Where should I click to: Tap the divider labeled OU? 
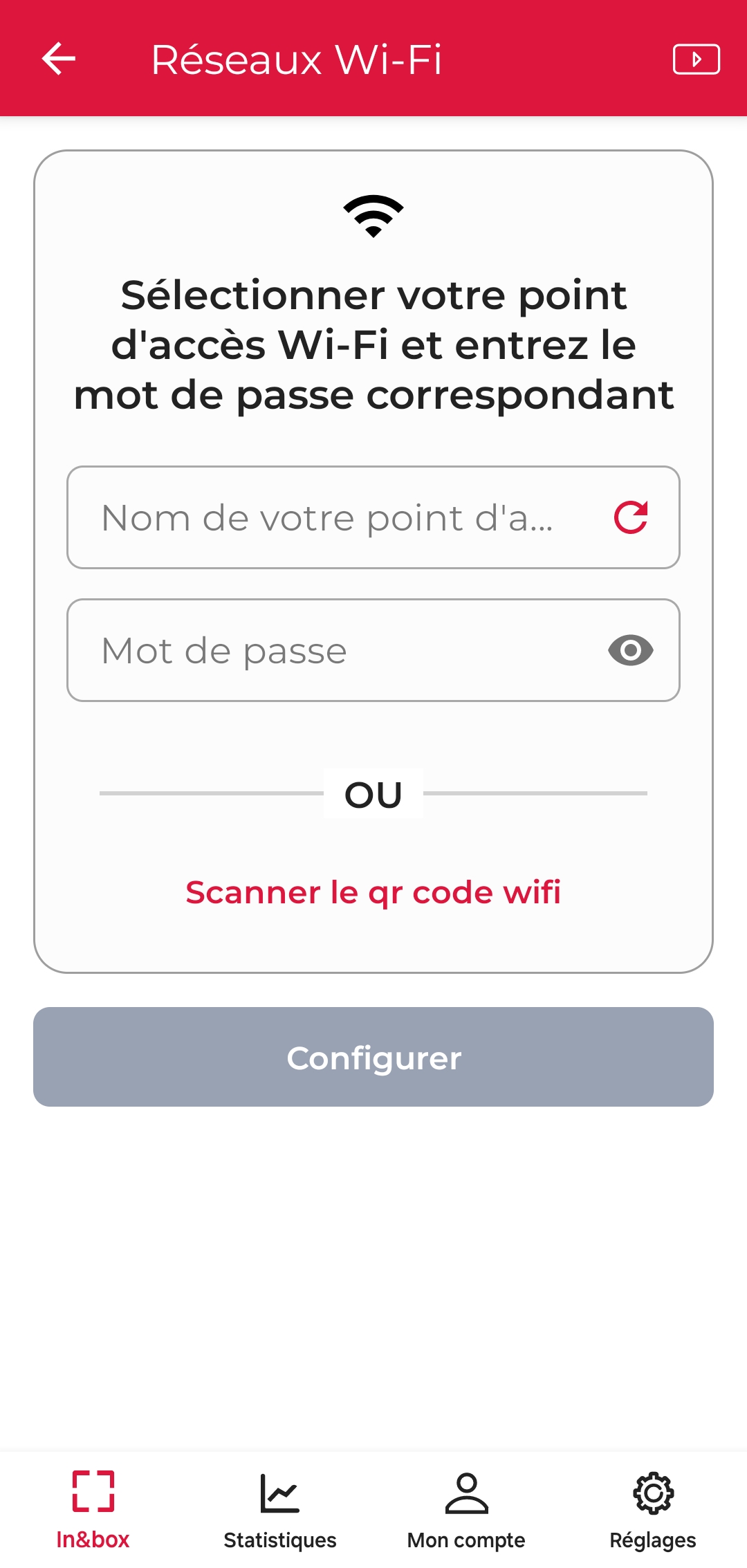[x=373, y=793]
